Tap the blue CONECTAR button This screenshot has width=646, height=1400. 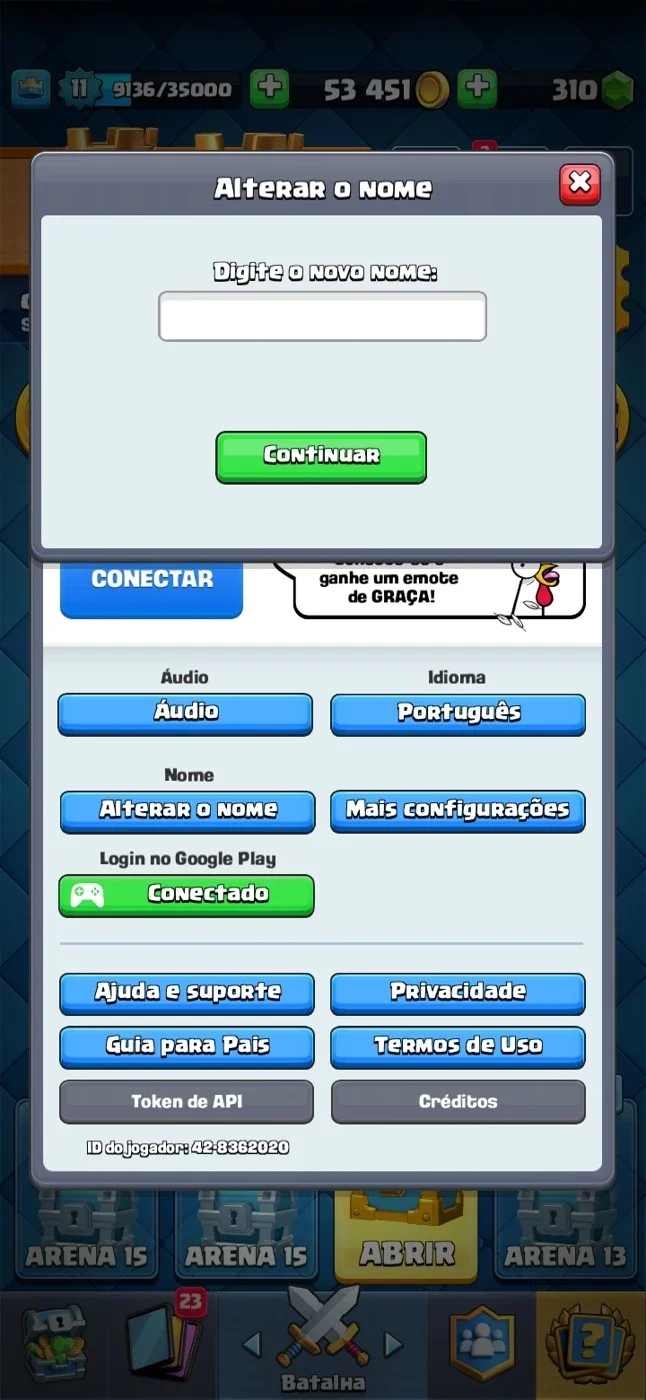pyautogui.click(x=151, y=584)
